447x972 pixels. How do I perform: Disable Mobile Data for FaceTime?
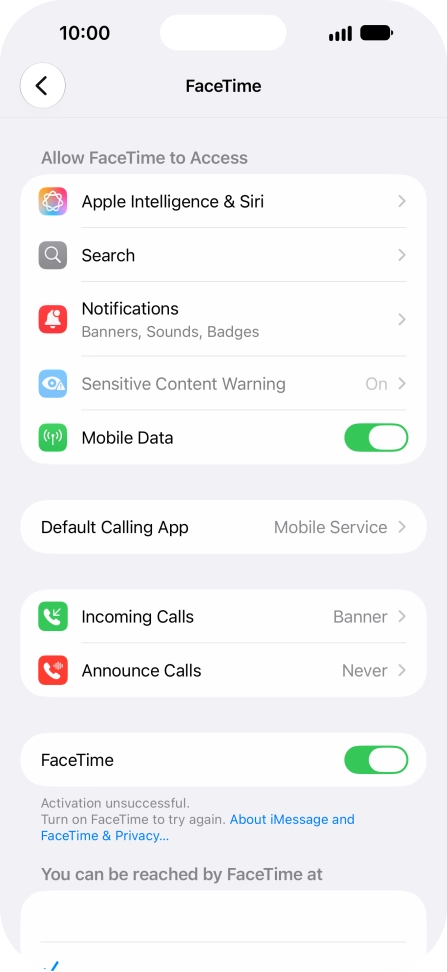tap(376, 438)
